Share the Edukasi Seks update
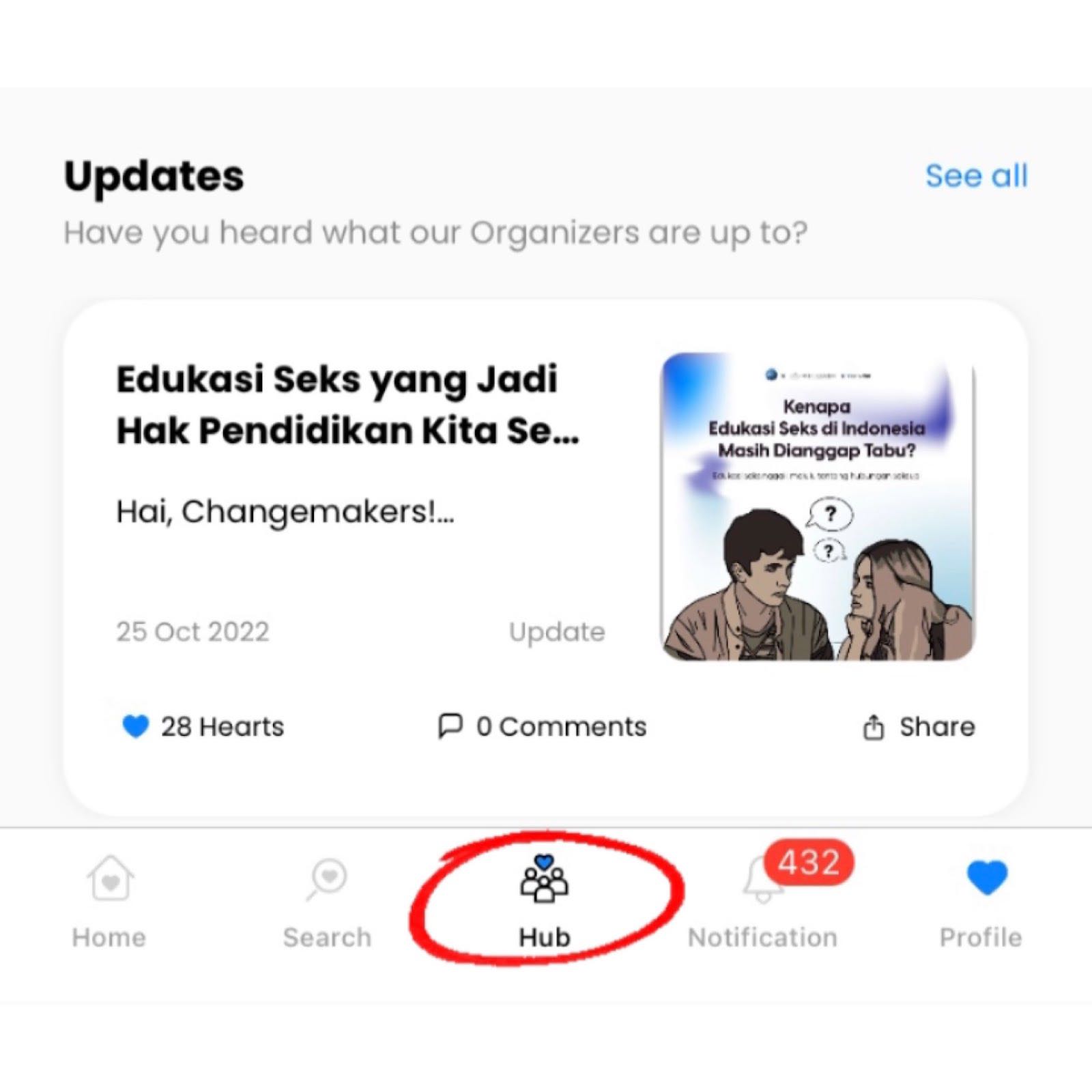Screen dimensions: 1092x1092 pos(919,727)
